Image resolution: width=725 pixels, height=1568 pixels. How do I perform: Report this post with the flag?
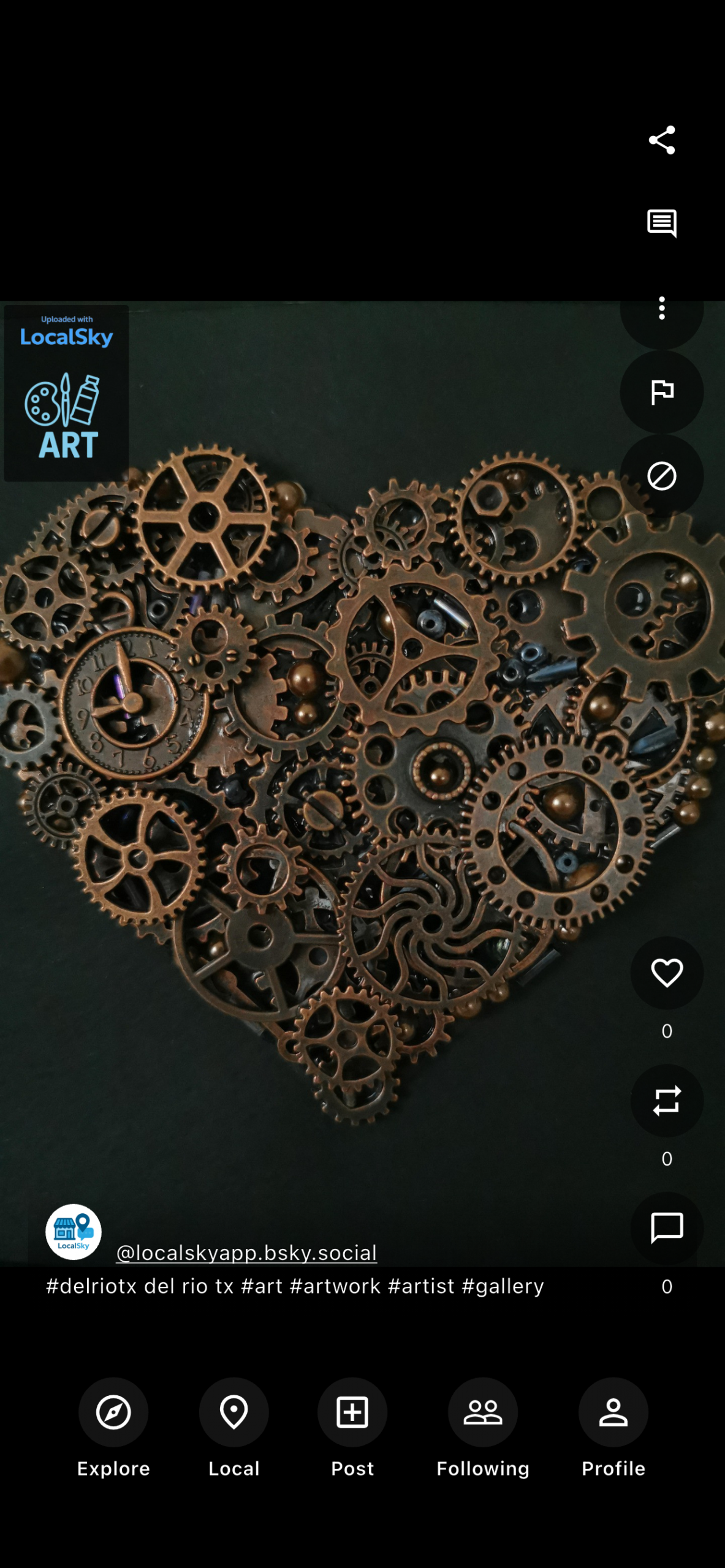click(661, 392)
